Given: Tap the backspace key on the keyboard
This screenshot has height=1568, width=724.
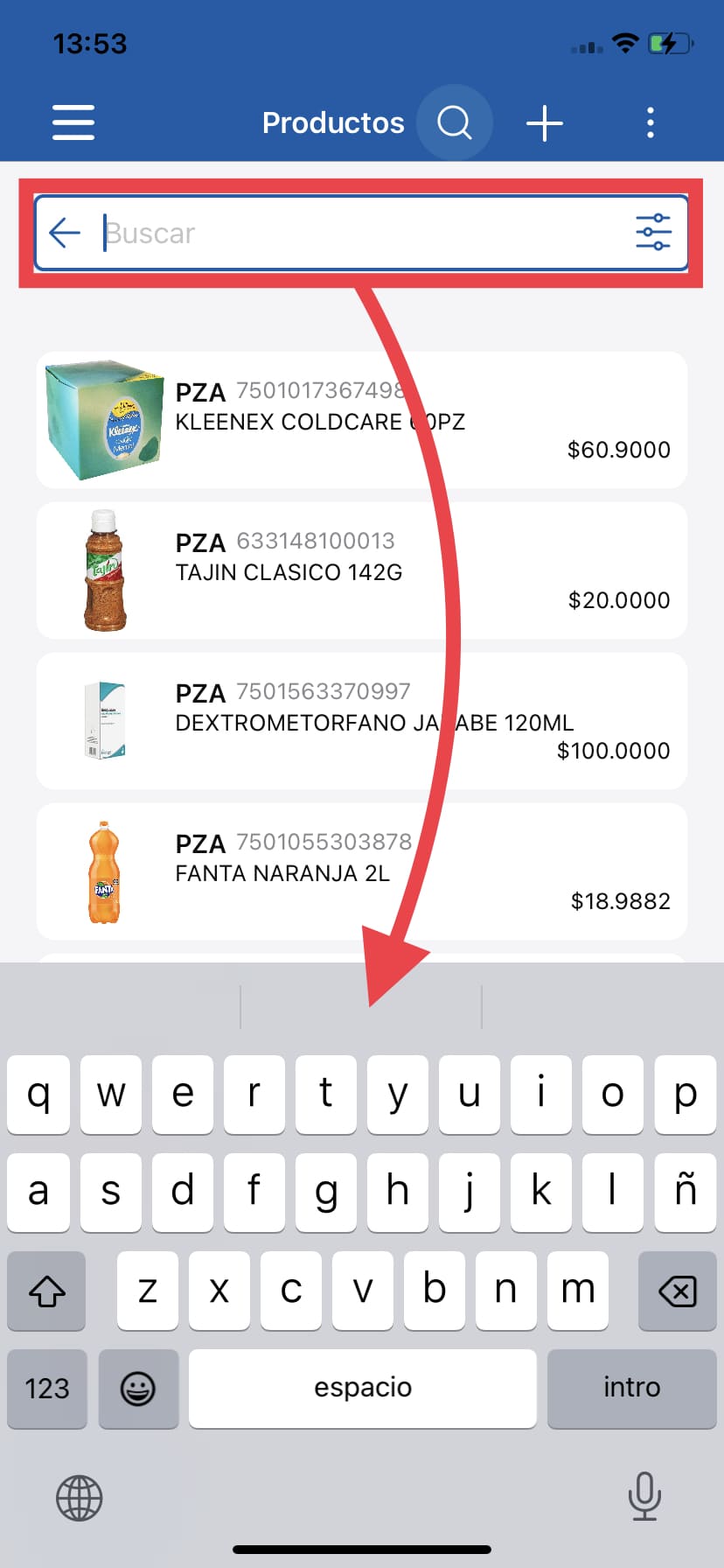Looking at the screenshot, I should click(676, 1291).
